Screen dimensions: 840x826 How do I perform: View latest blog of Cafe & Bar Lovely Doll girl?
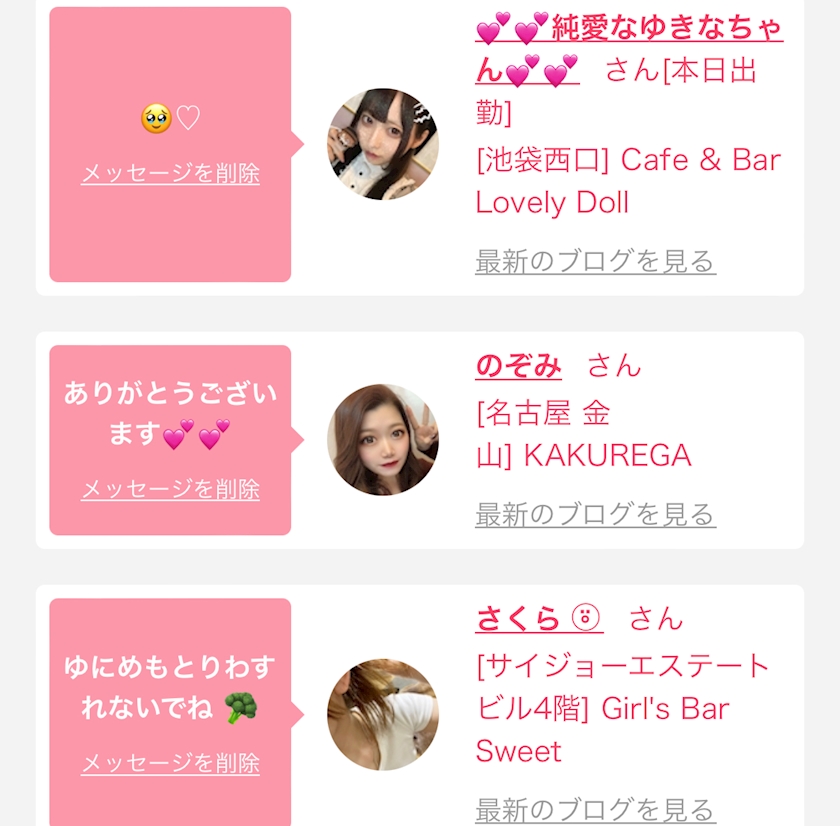tap(595, 262)
